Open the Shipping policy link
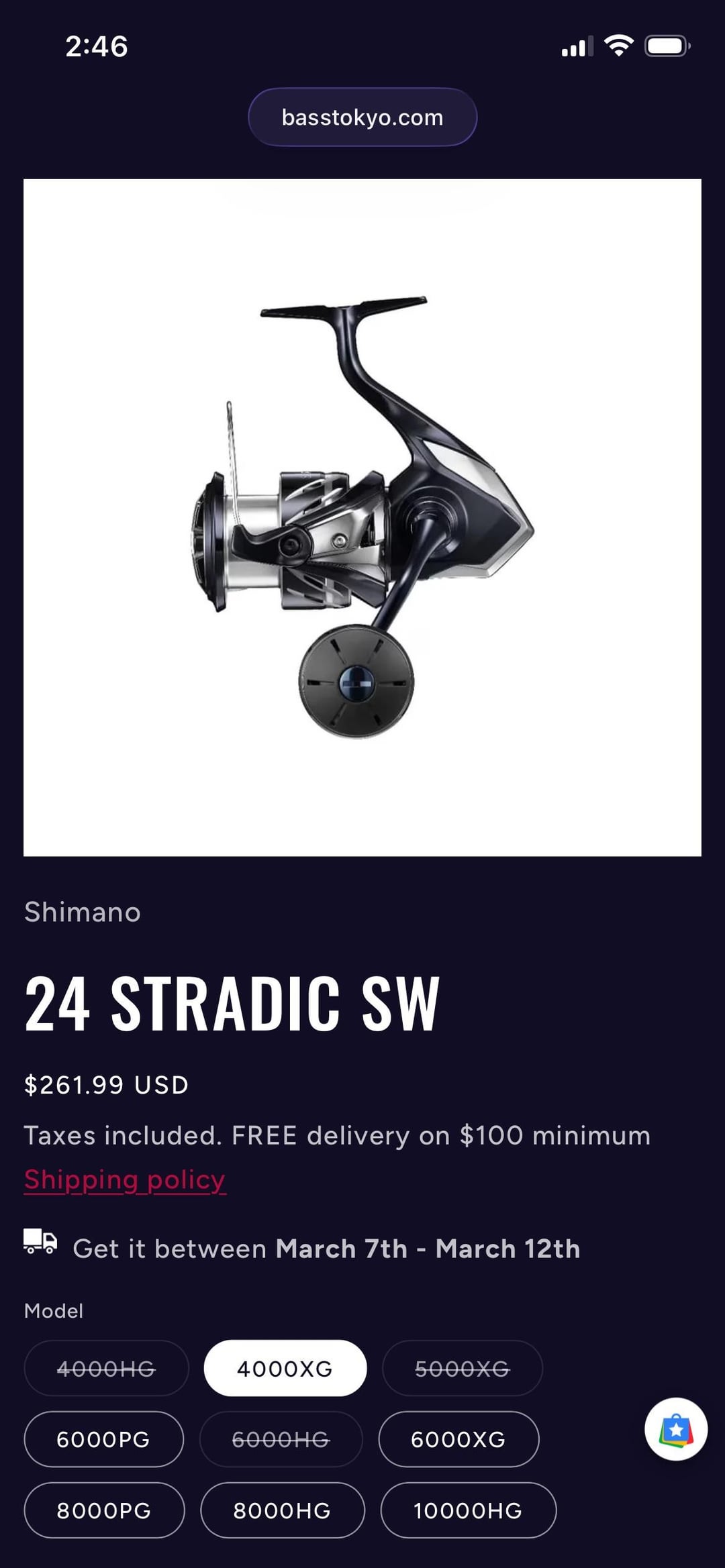 click(x=125, y=1180)
